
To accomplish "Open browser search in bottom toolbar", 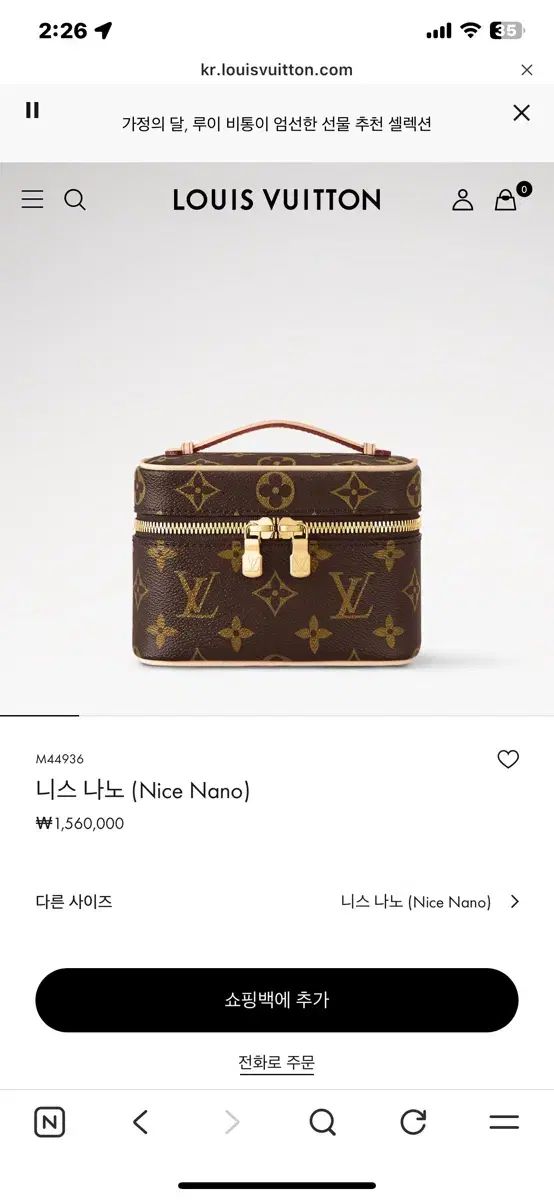I will tap(322, 1122).
